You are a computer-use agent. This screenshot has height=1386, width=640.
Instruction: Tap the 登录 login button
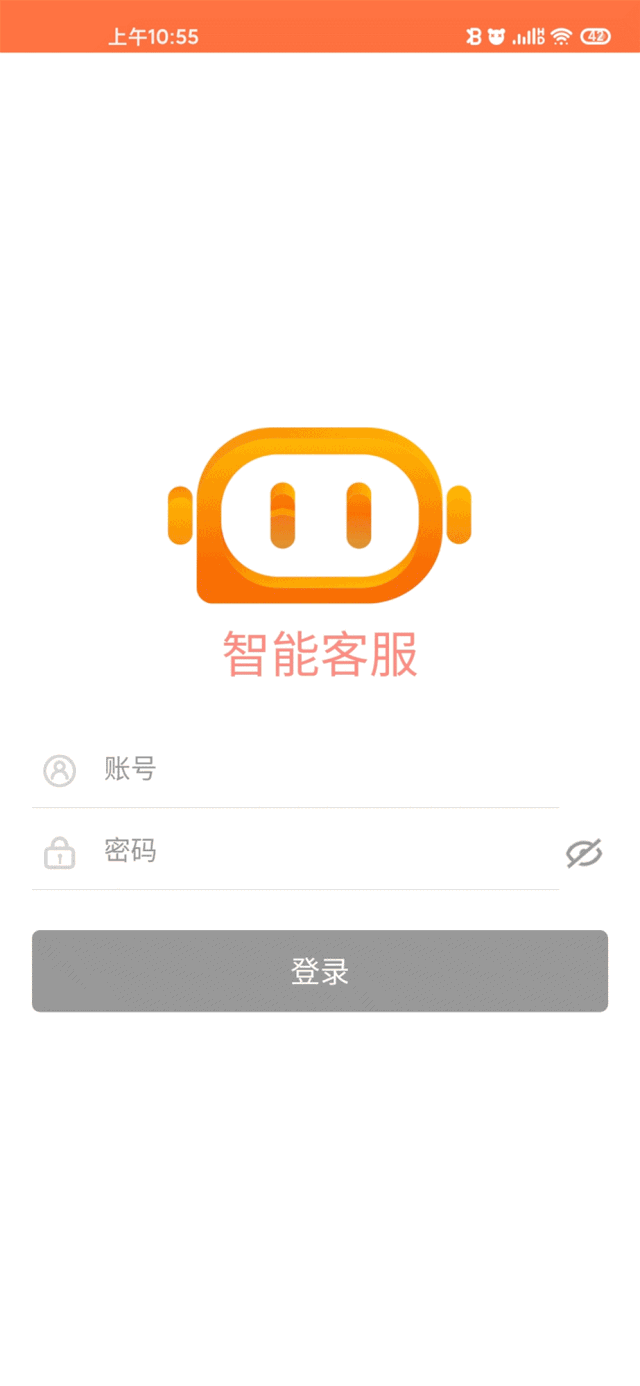pyautogui.click(x=320, y=971)
